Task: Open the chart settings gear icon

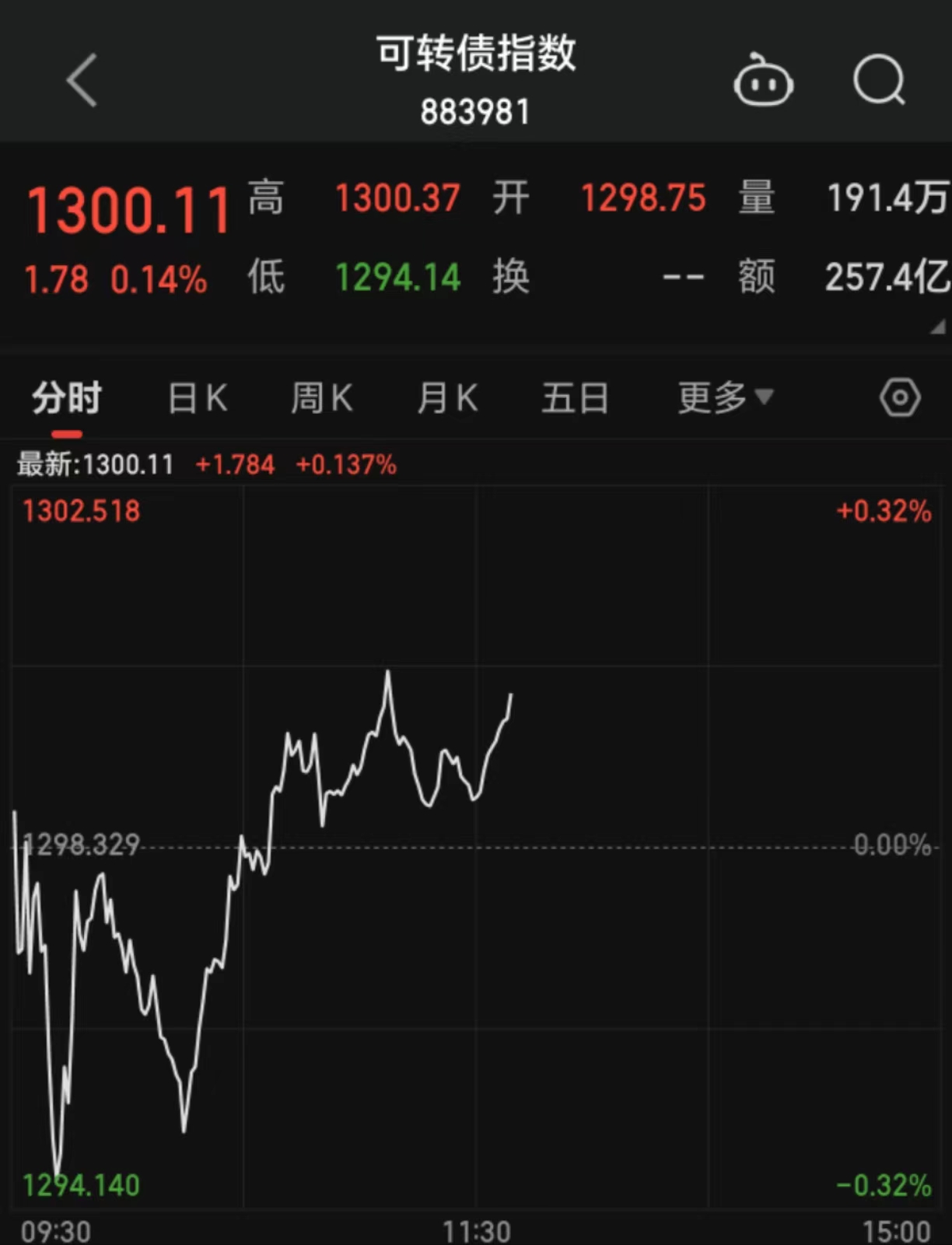Action: [900, 397]
